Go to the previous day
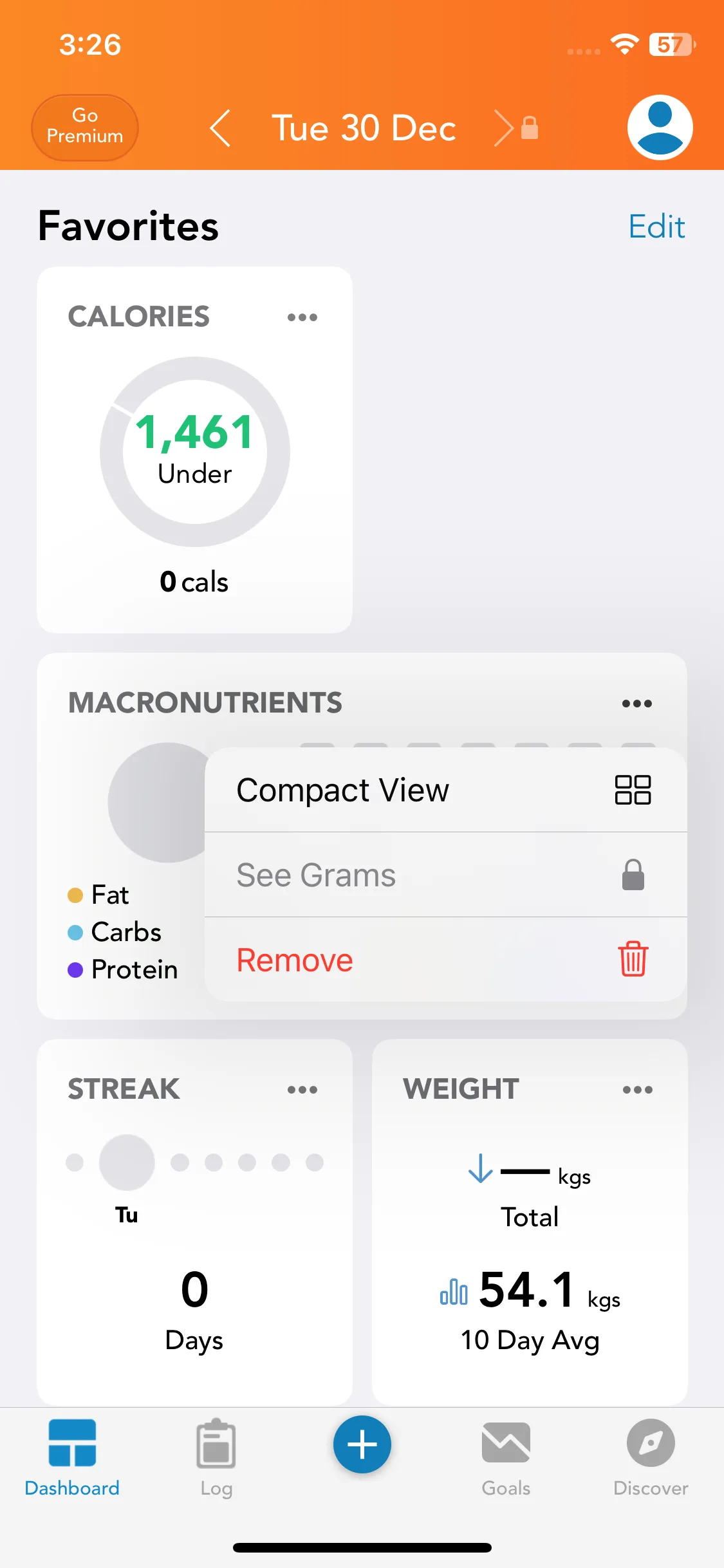 coord(221,128)
